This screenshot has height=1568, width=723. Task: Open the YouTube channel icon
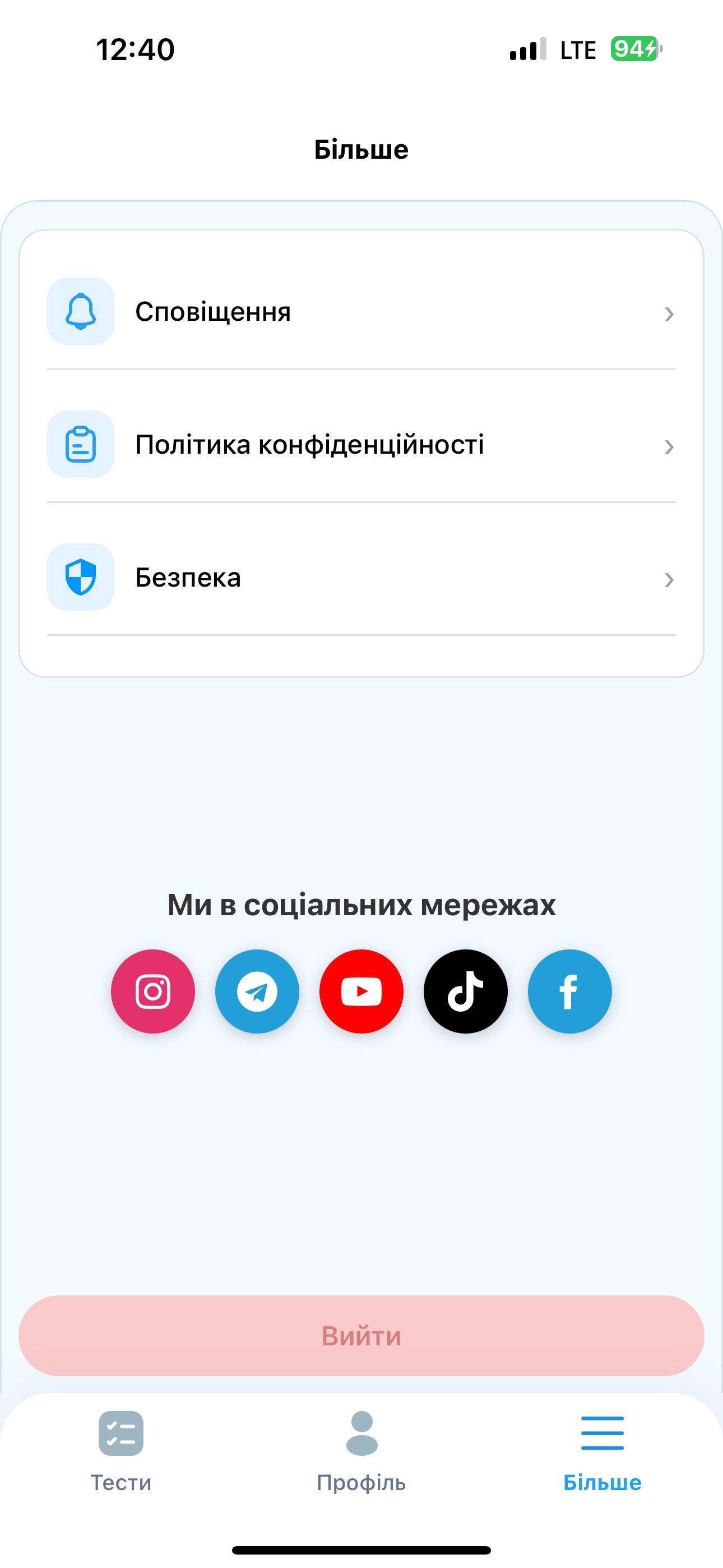point(361,991)
